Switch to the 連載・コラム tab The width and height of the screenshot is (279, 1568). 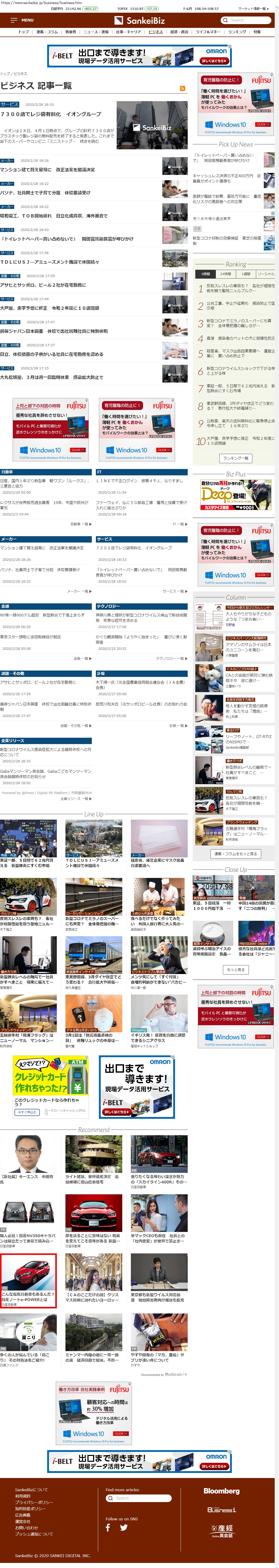(47, 32)
